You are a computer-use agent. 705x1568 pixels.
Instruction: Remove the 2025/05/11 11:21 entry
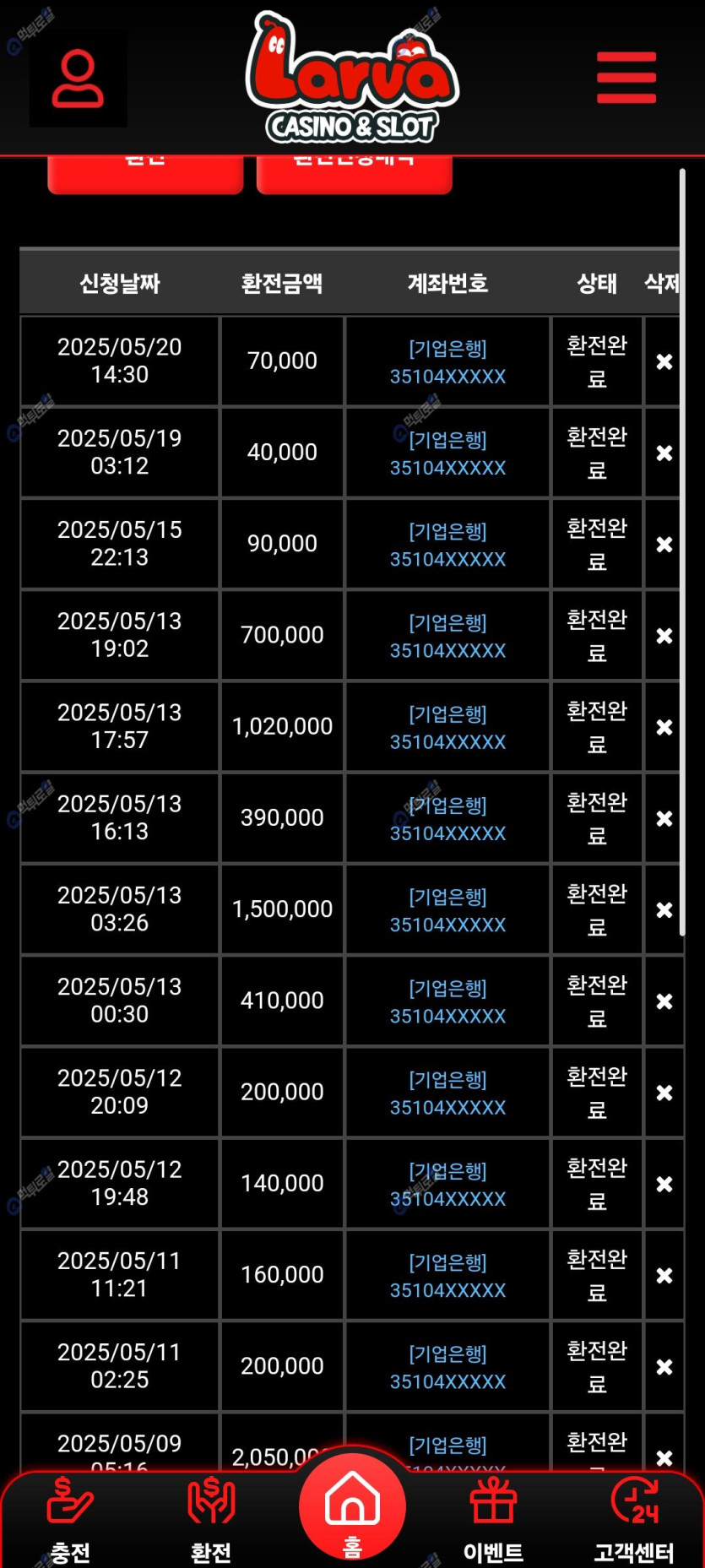click(x=664, y=1275)
